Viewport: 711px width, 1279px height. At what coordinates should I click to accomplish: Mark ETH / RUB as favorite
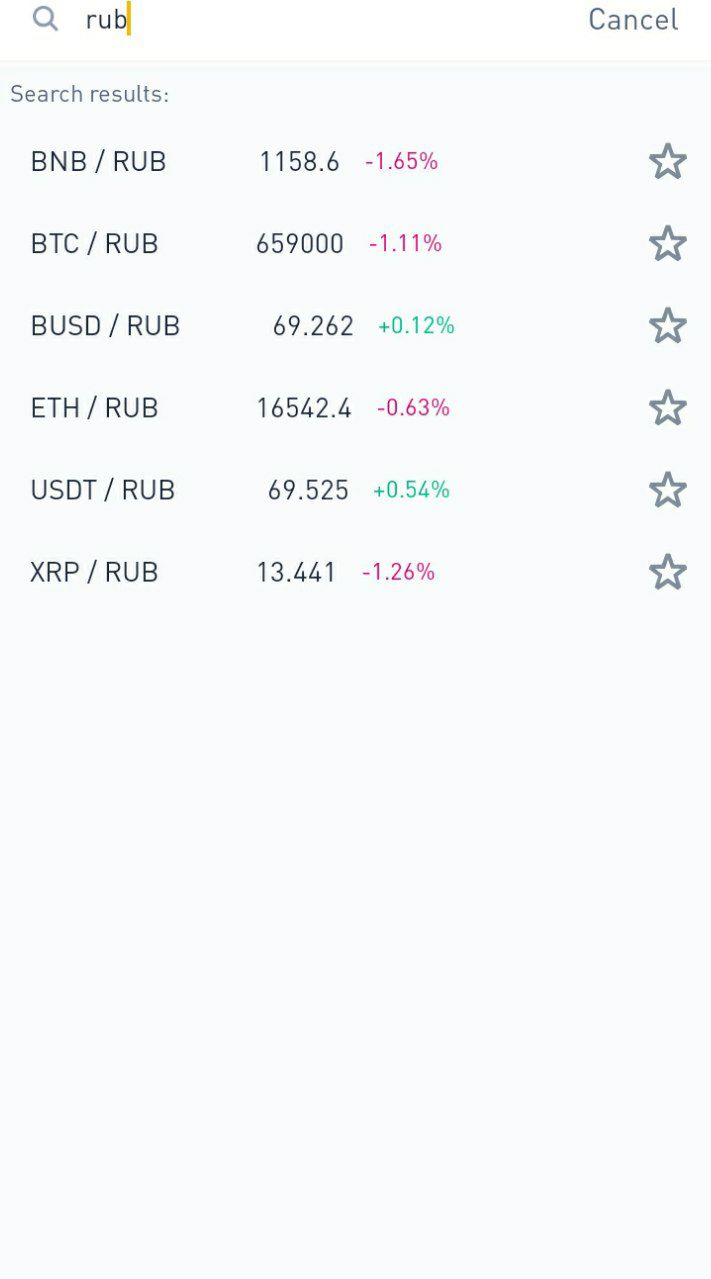(668, 408)
